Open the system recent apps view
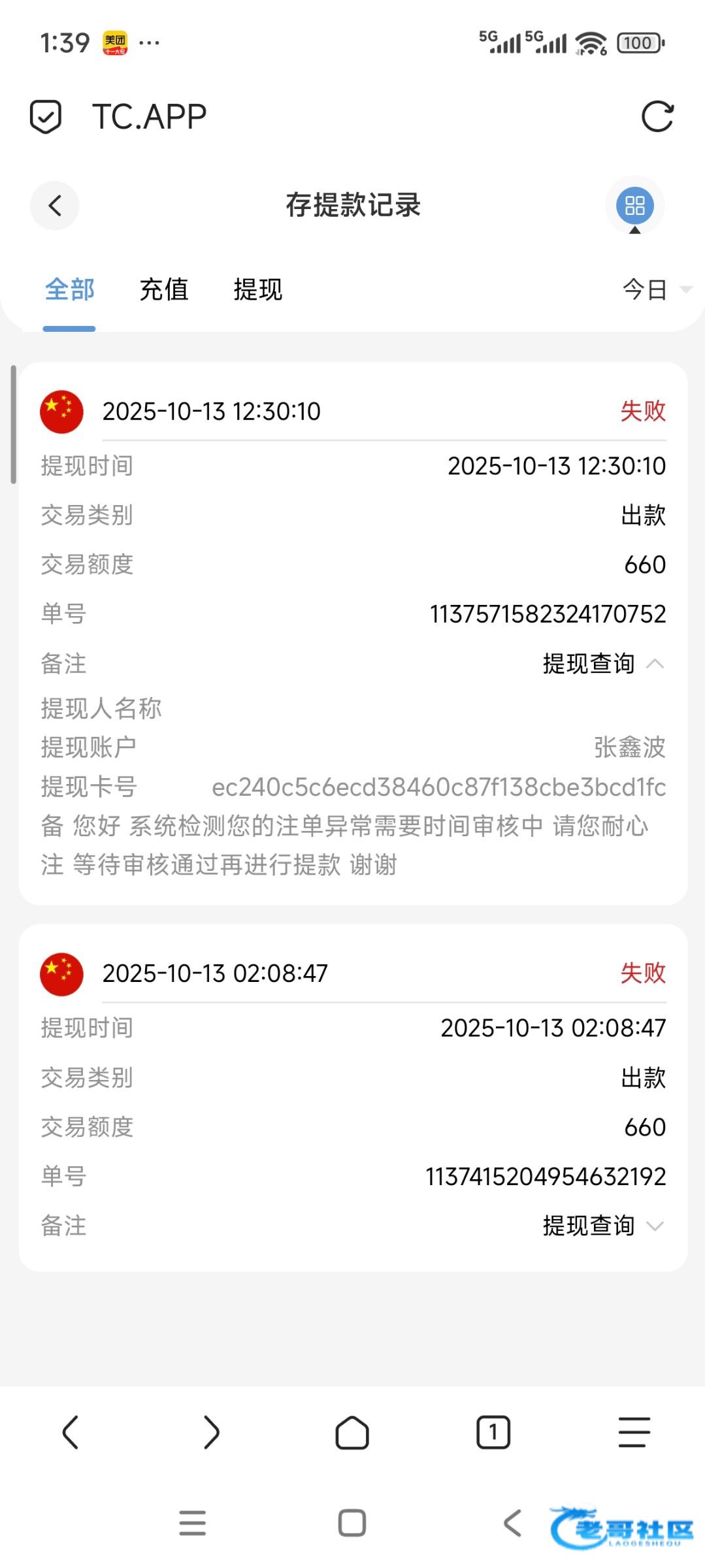Image resolution: width=705 pixels, height=1568 pixels. (193, 1524)
